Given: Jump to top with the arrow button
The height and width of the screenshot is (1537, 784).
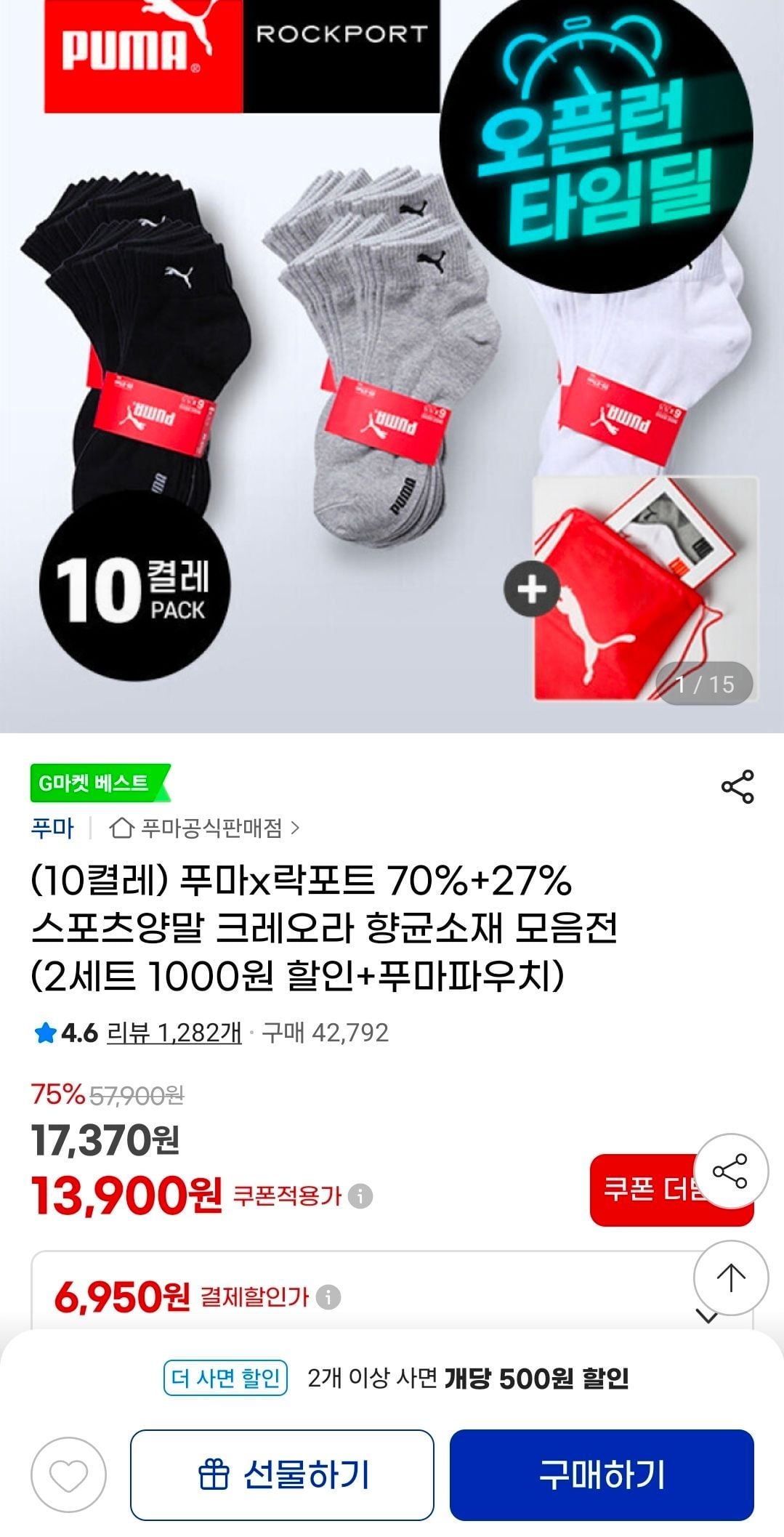Looking at the screenshot, I should 730,1277.
